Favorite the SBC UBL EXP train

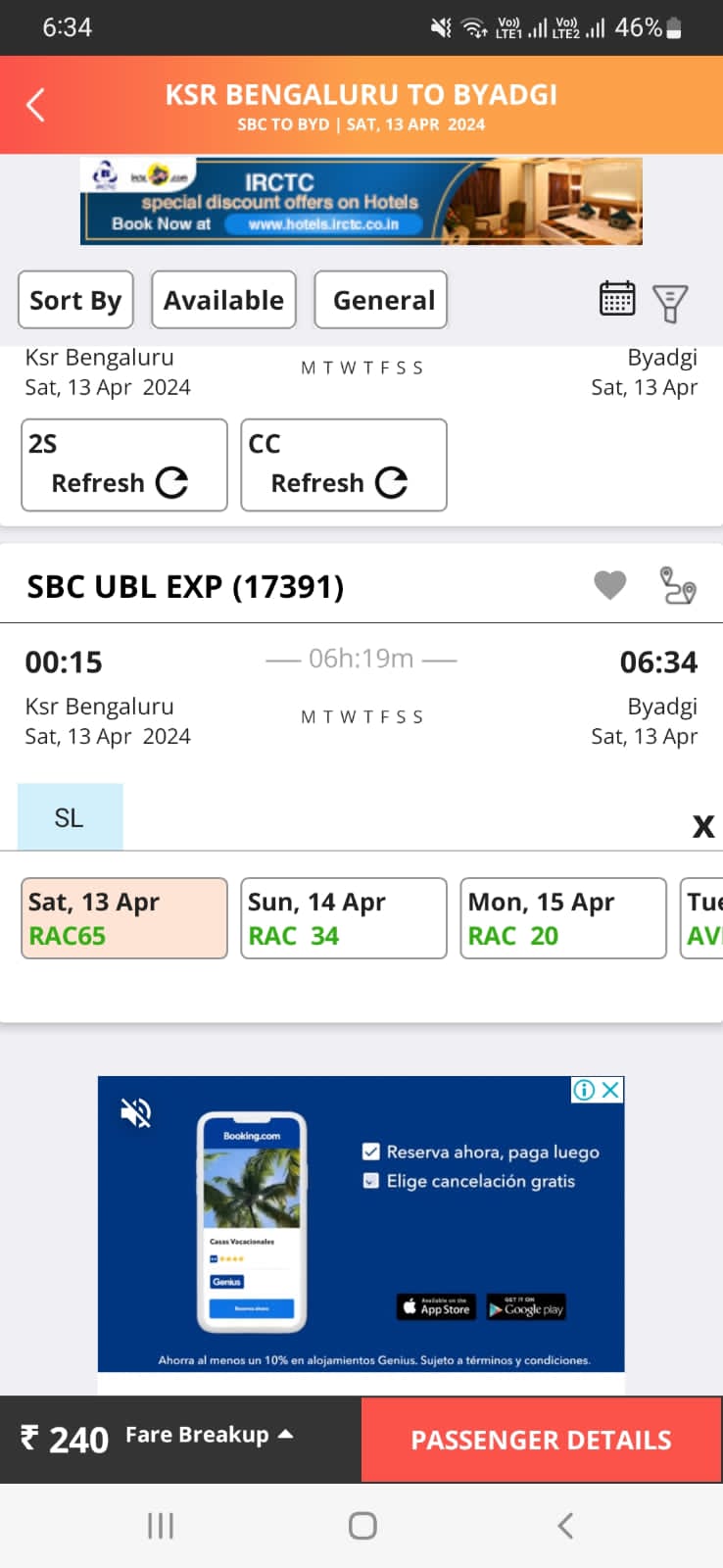610,585
